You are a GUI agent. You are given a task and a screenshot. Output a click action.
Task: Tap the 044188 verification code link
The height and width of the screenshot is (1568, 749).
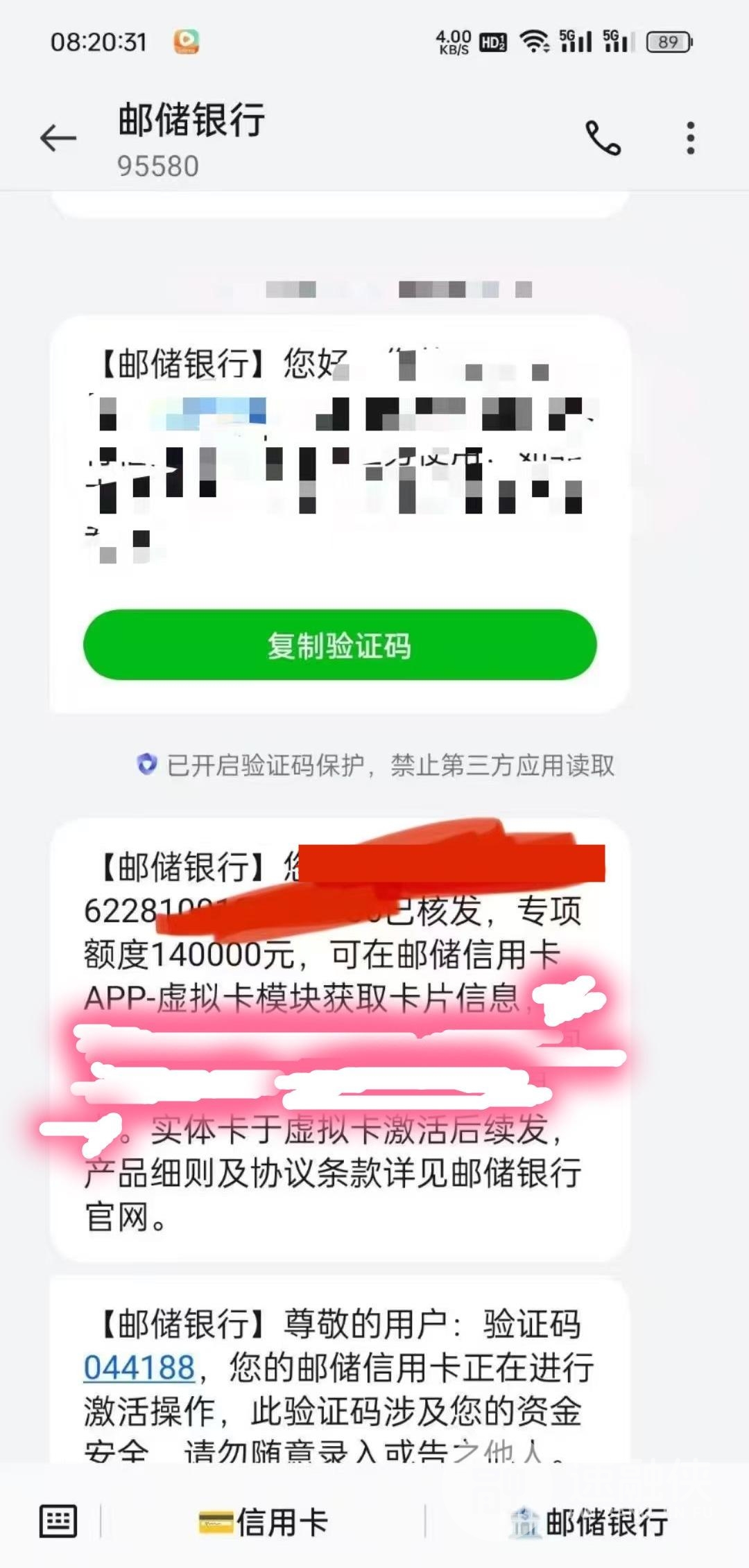[x=139, y=1368]
